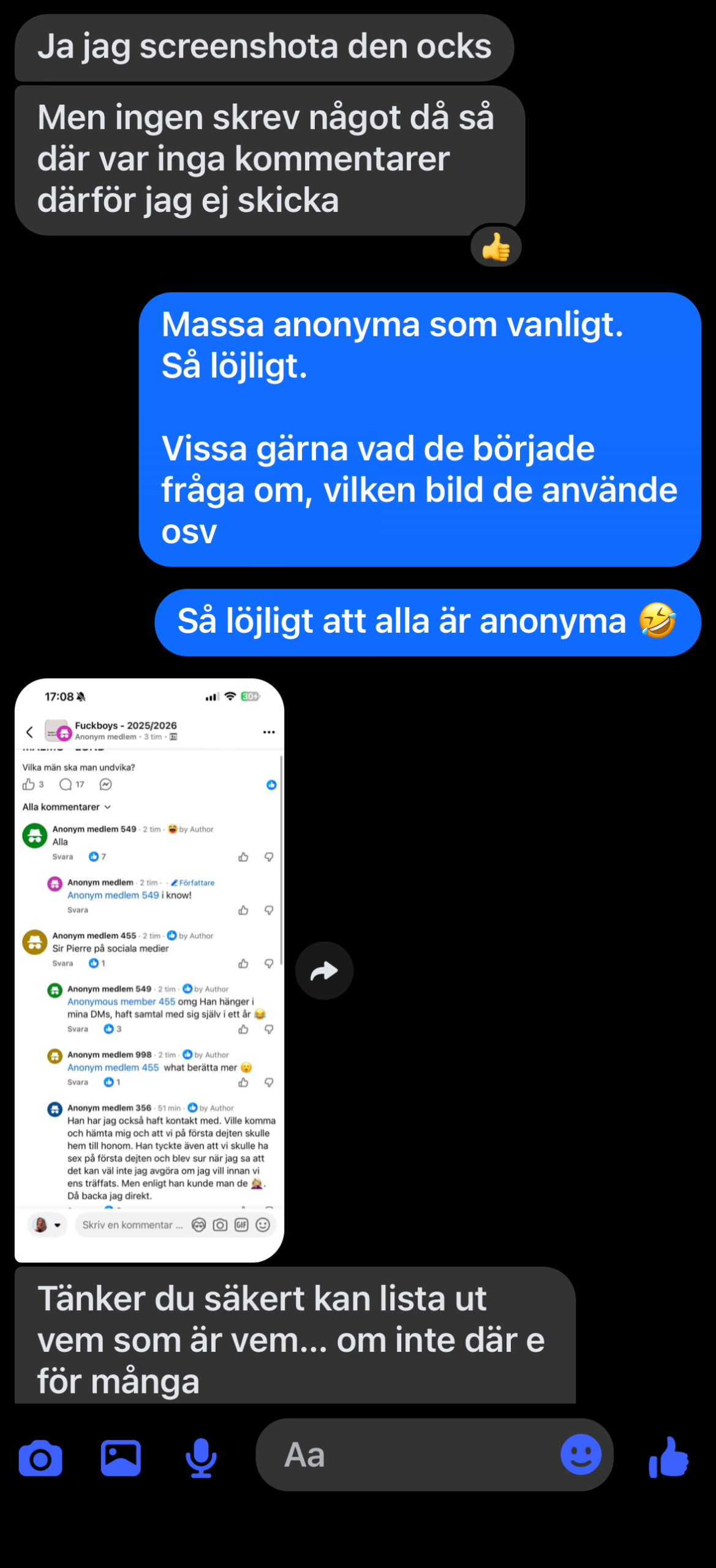Image resolution: width=716 pixels, height=1568 pixels.
Task: Open the emoji picker in message field
Action: pos(581,1454)
